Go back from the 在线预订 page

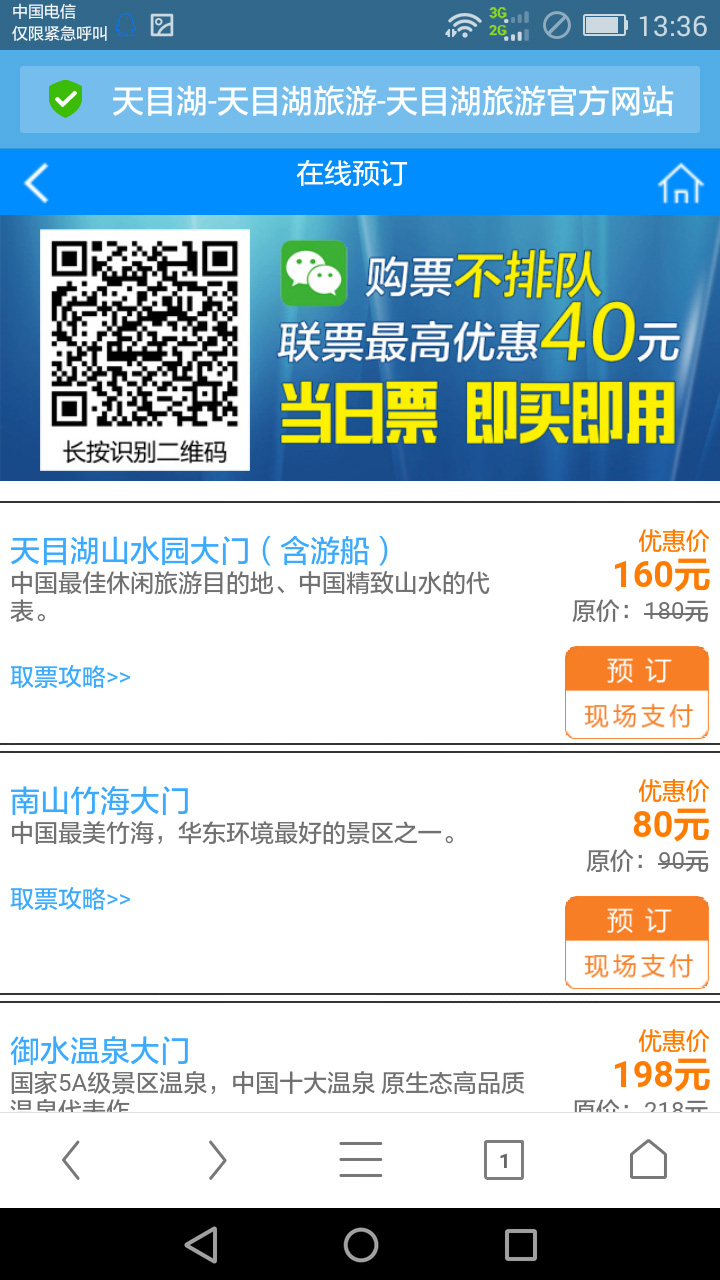click(36, 183)
